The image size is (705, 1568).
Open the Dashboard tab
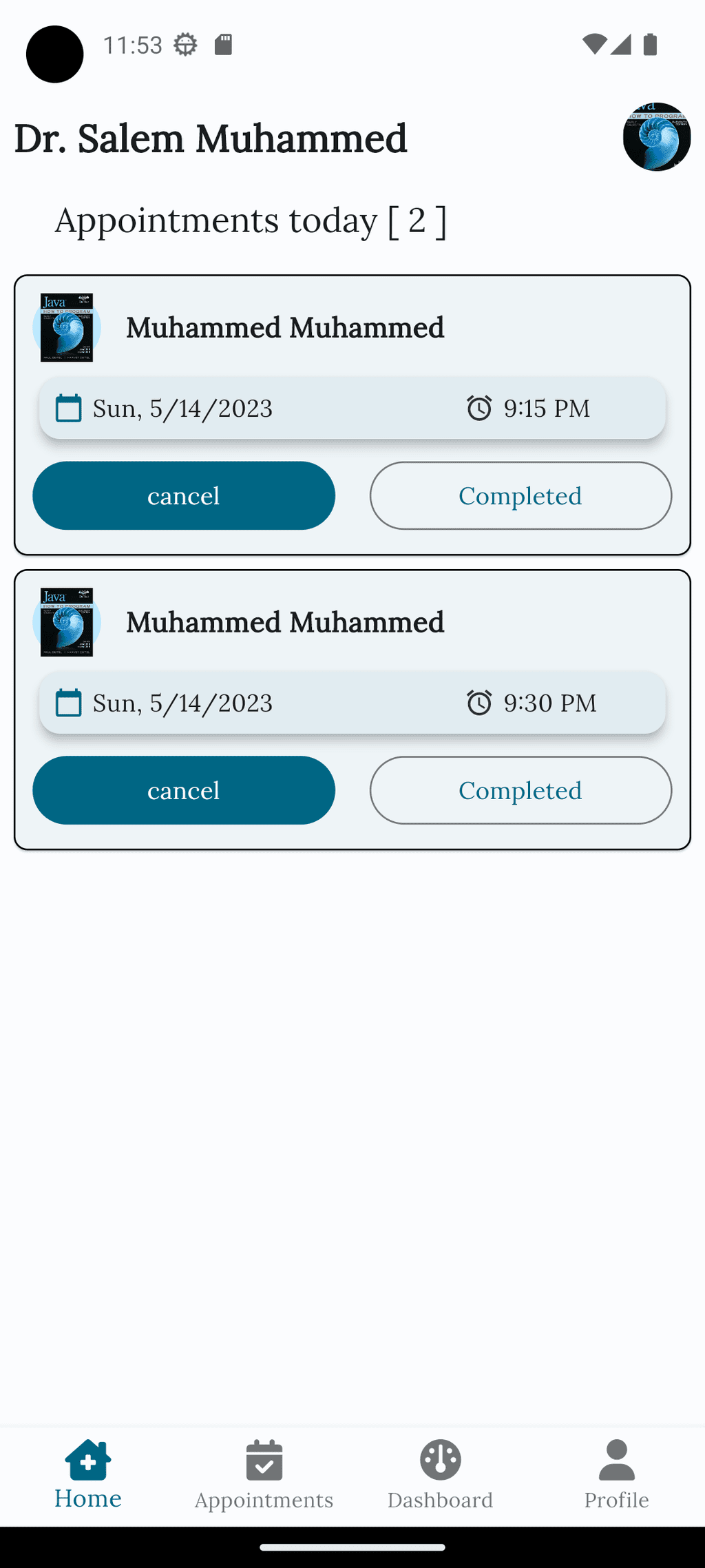pyautogui.click(x=441, y=1476)
